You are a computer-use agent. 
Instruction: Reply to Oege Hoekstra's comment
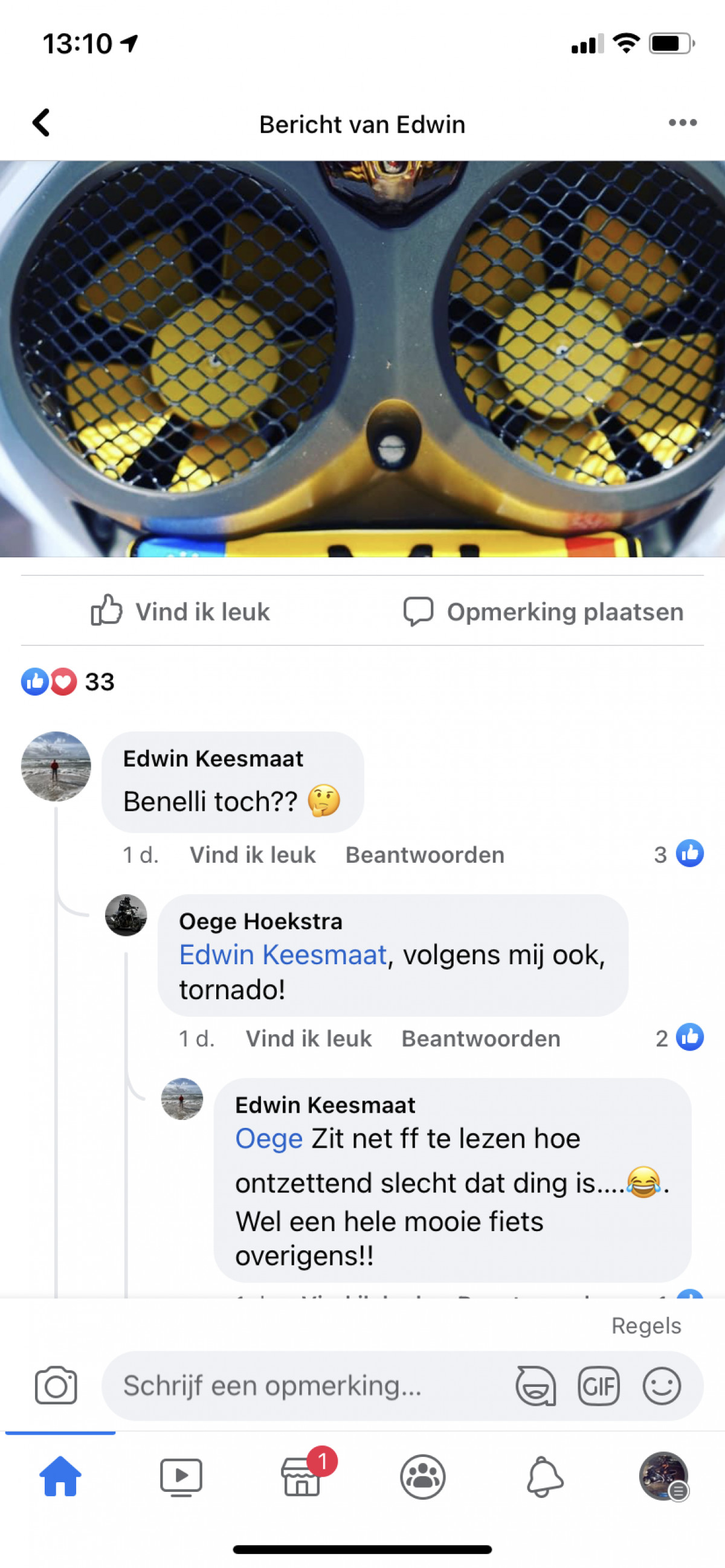(481, 1038)
